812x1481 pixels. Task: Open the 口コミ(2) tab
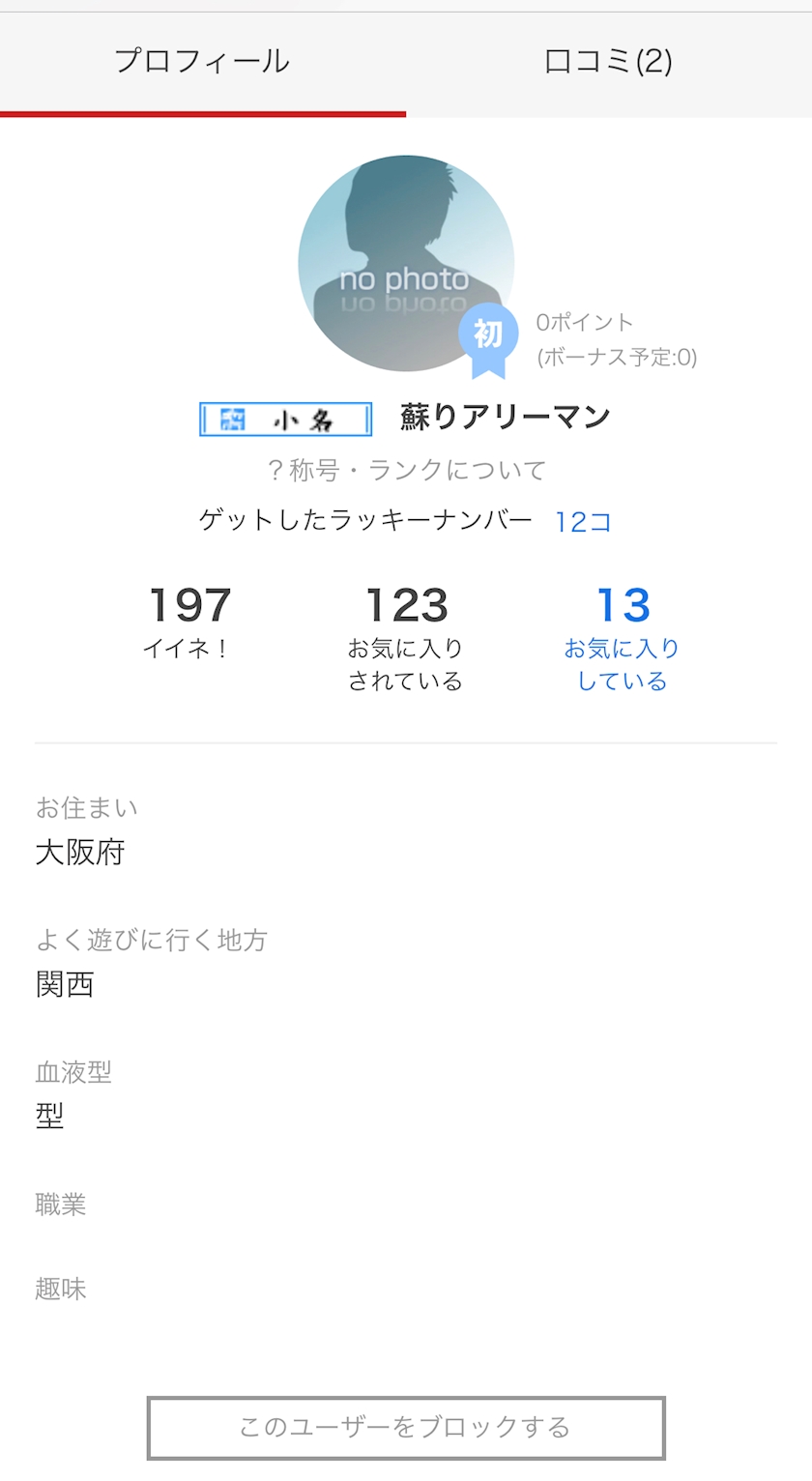[608, 63]
